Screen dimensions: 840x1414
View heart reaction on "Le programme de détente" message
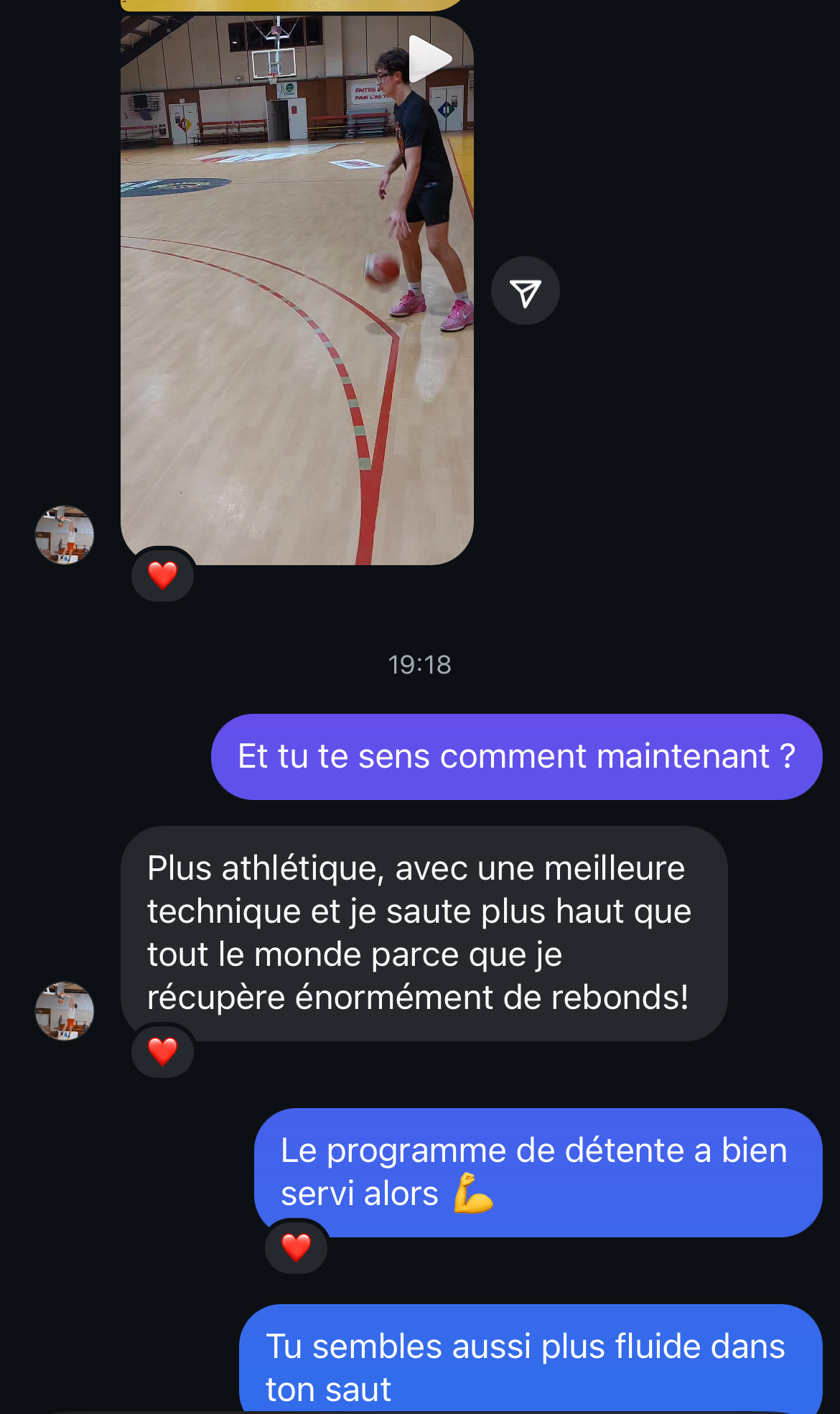(x=296, y=1247)
